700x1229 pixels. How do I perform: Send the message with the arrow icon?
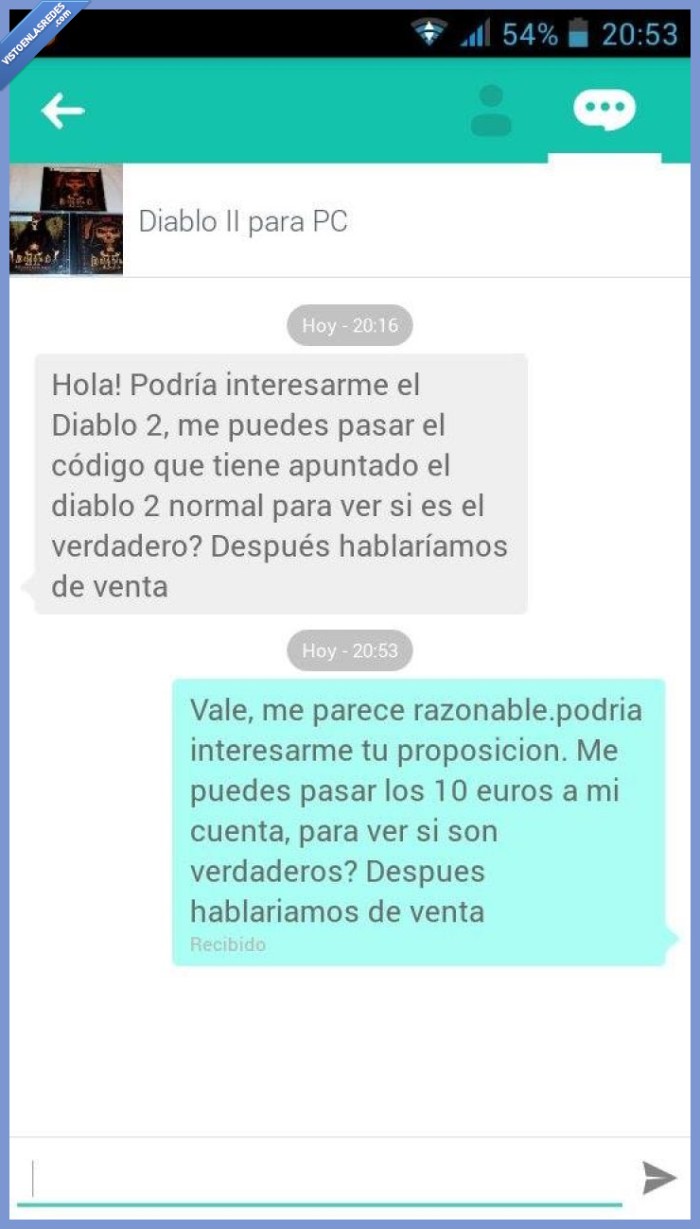[658, 1178]
